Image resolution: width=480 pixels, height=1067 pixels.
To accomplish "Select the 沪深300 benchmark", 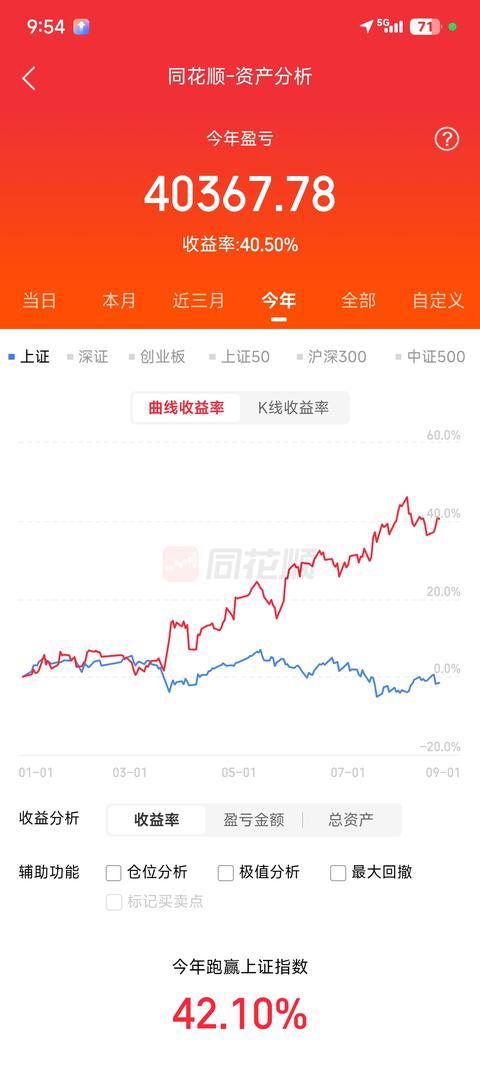I will (332, 357).
